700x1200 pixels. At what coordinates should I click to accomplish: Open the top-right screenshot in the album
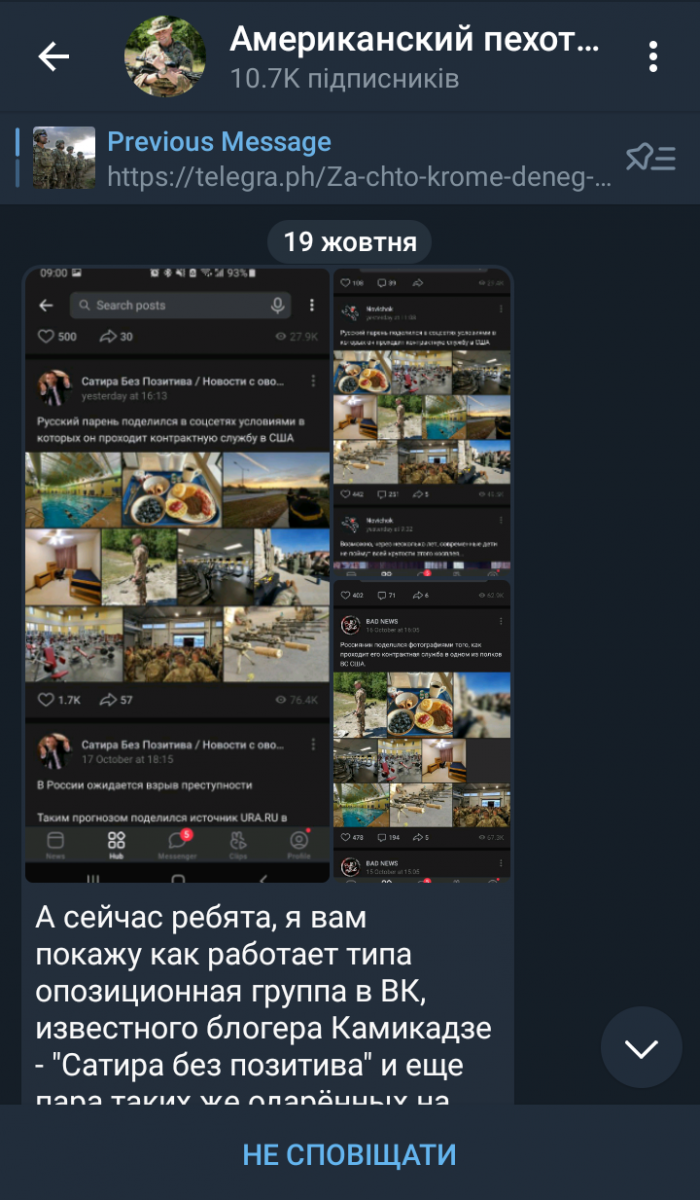point(422,422)
